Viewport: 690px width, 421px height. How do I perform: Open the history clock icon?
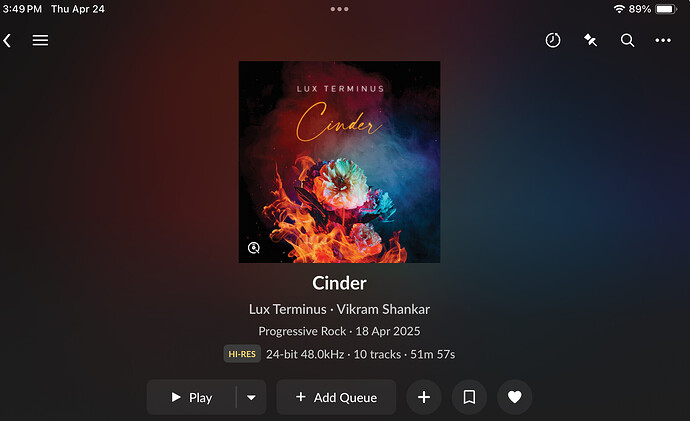click(x=553, y=41)
